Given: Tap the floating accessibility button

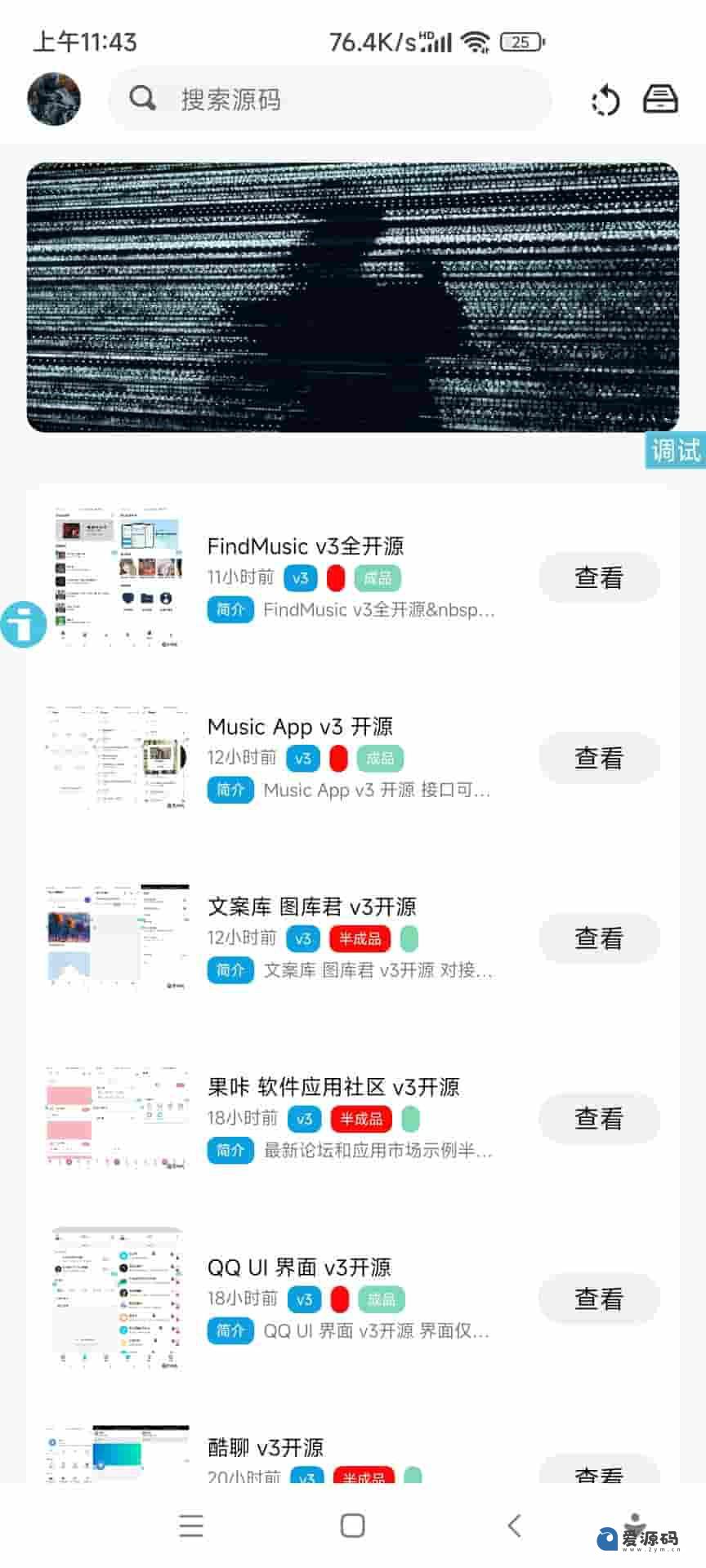Looking at the screenshot, I should point(23,625).
